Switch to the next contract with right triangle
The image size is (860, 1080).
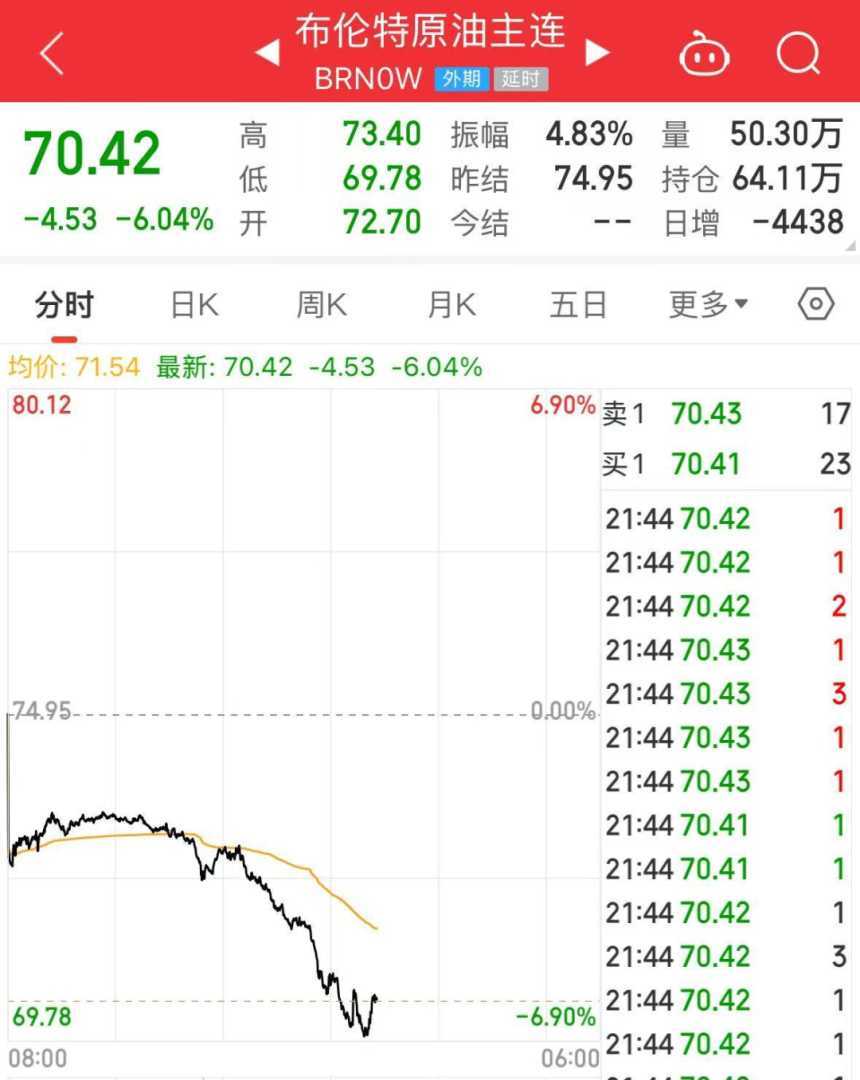coord(597,52)
